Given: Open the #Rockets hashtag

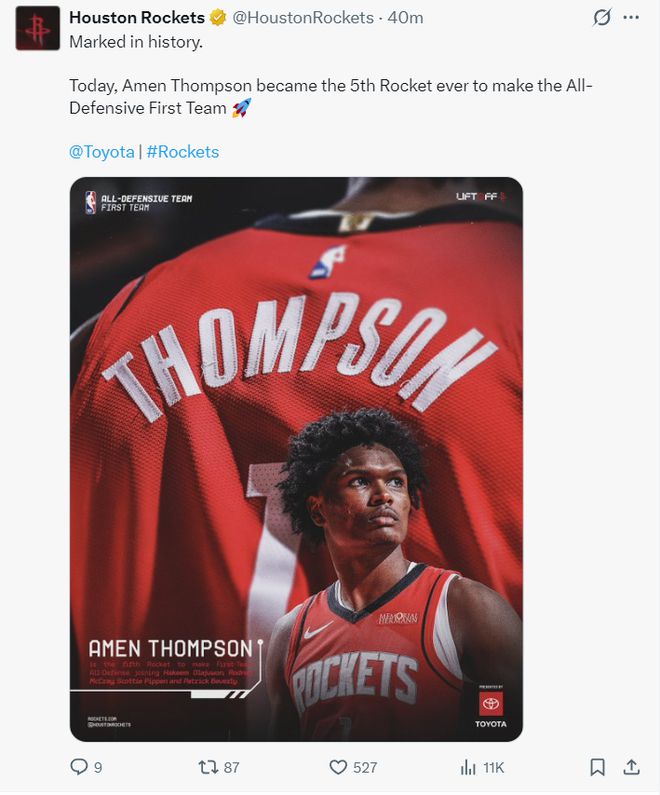Looking at the screenshot, I should (x=182, y=152).
